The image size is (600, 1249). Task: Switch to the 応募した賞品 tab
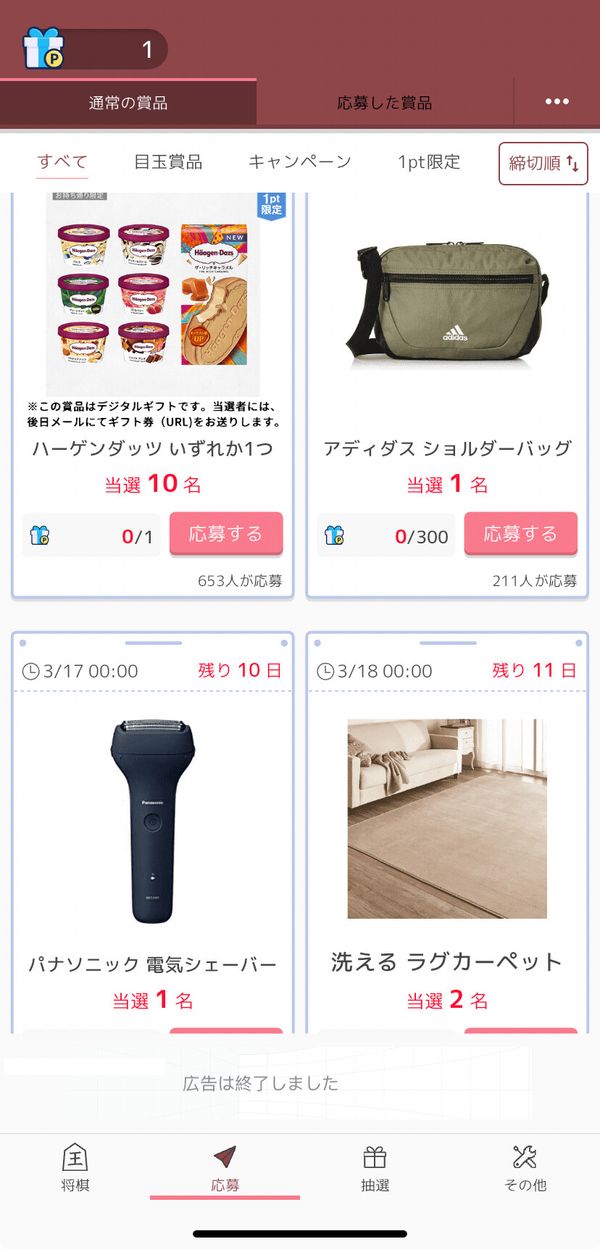(385, 102)
